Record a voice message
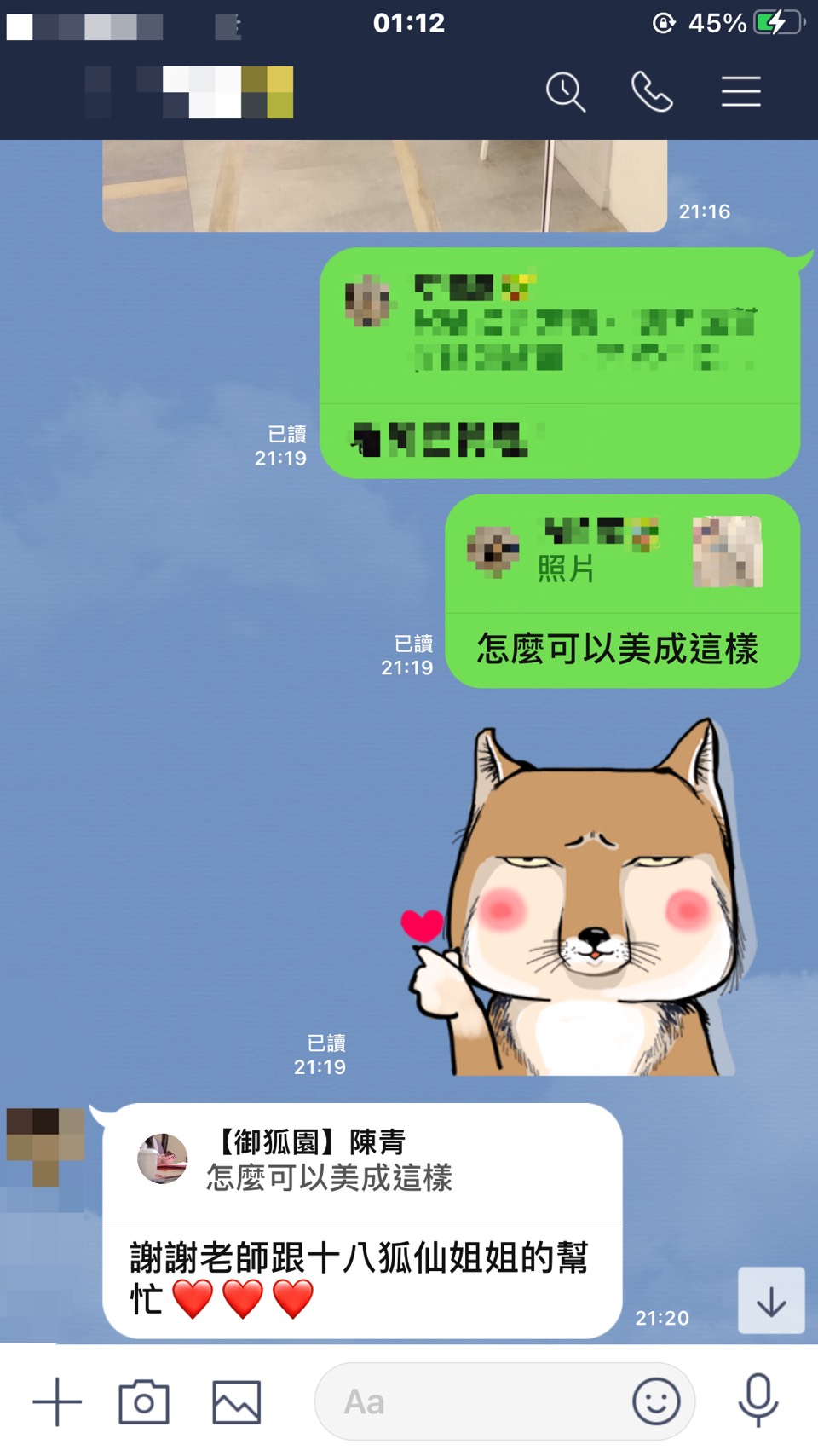Viewport: 818px width, 1456px height. [x=758, y=1401]
